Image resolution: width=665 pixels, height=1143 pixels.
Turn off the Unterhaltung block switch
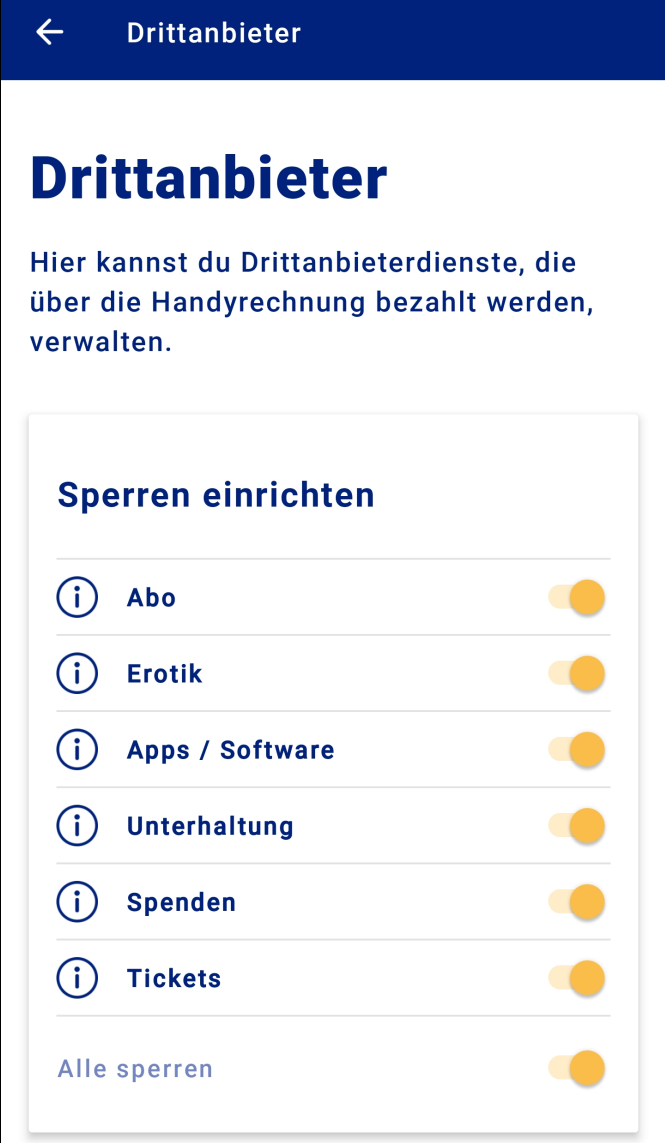577,826
